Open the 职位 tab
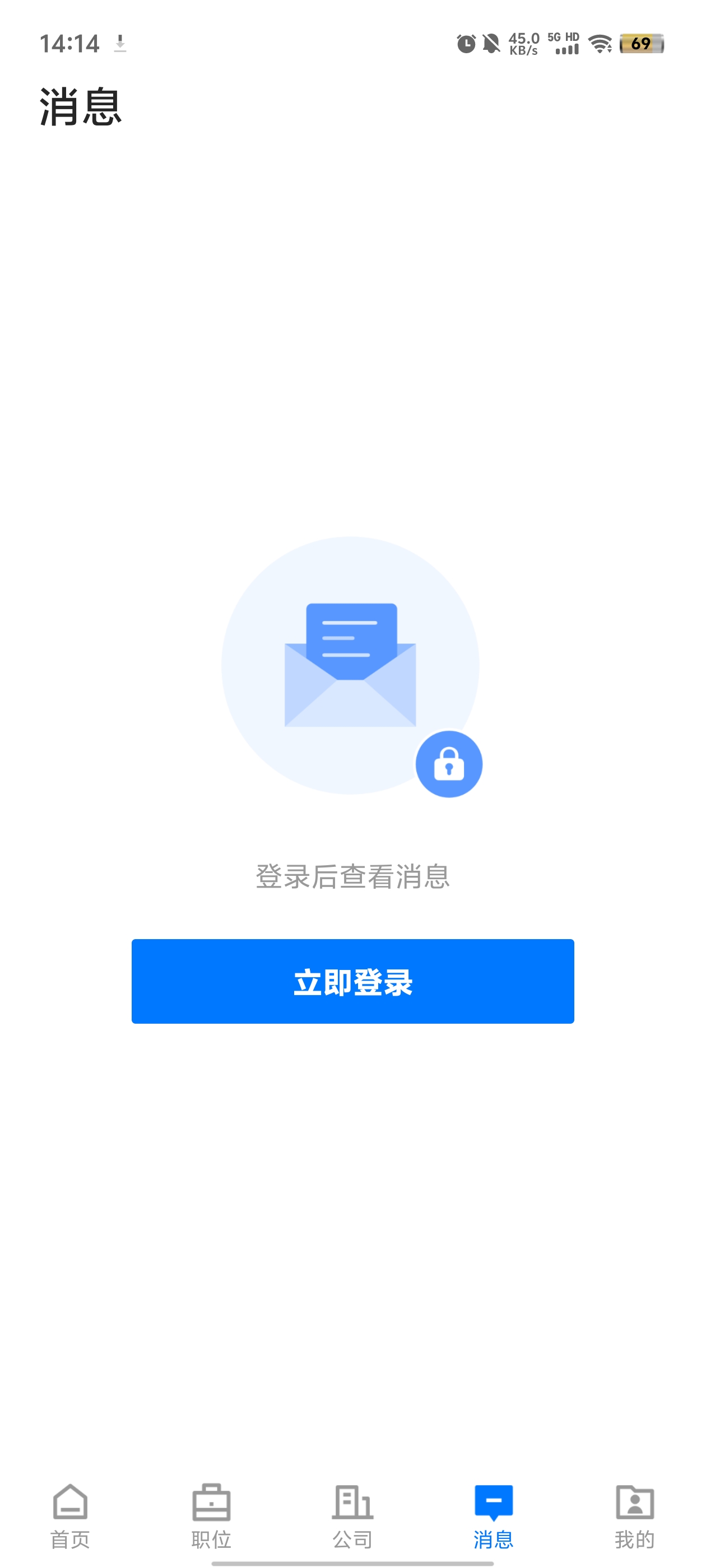Screen dimensions: 706x1568 point(211,1516)
